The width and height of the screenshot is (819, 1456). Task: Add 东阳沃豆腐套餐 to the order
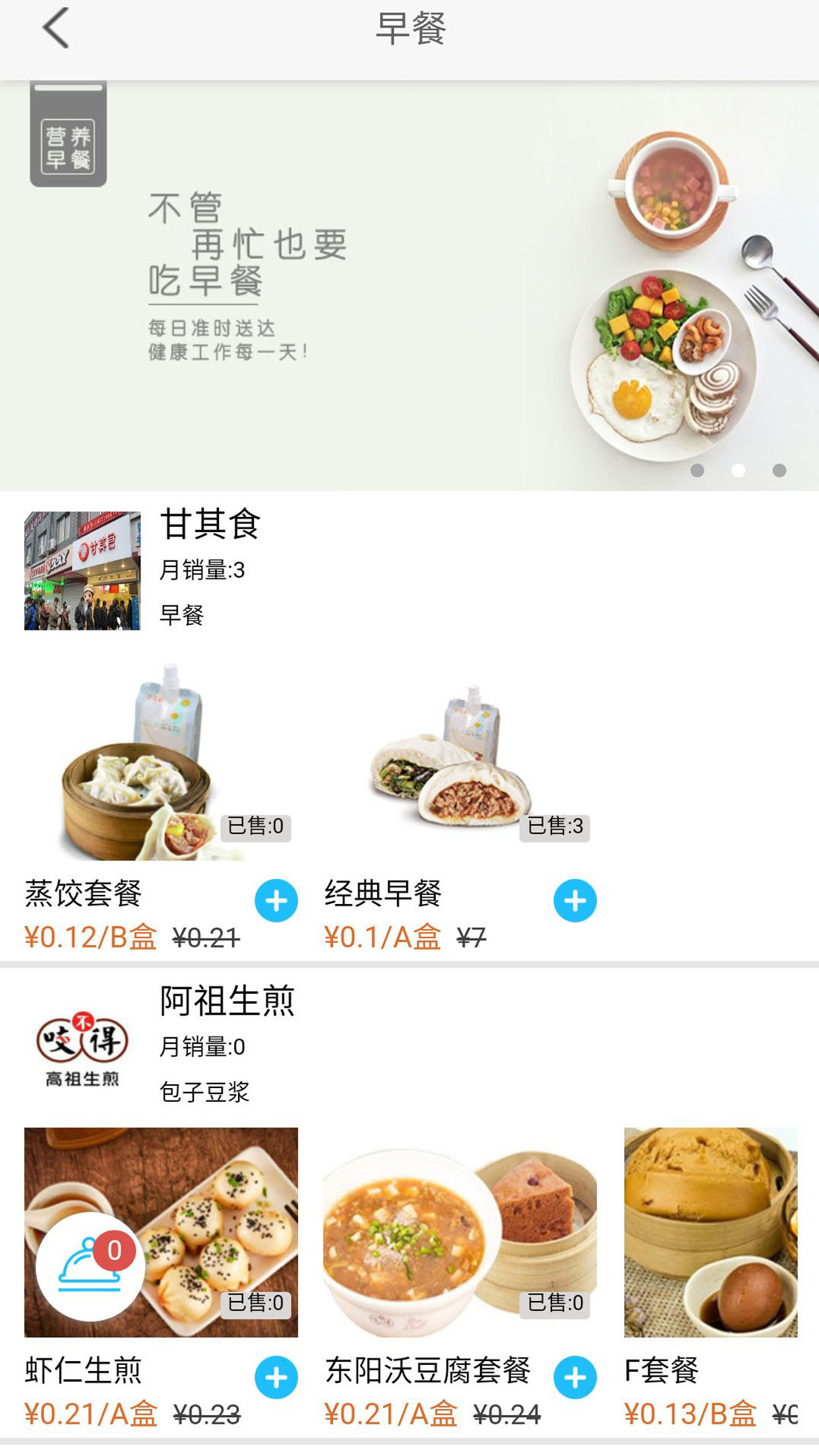pyautogui.click(x=575, y=1377)
